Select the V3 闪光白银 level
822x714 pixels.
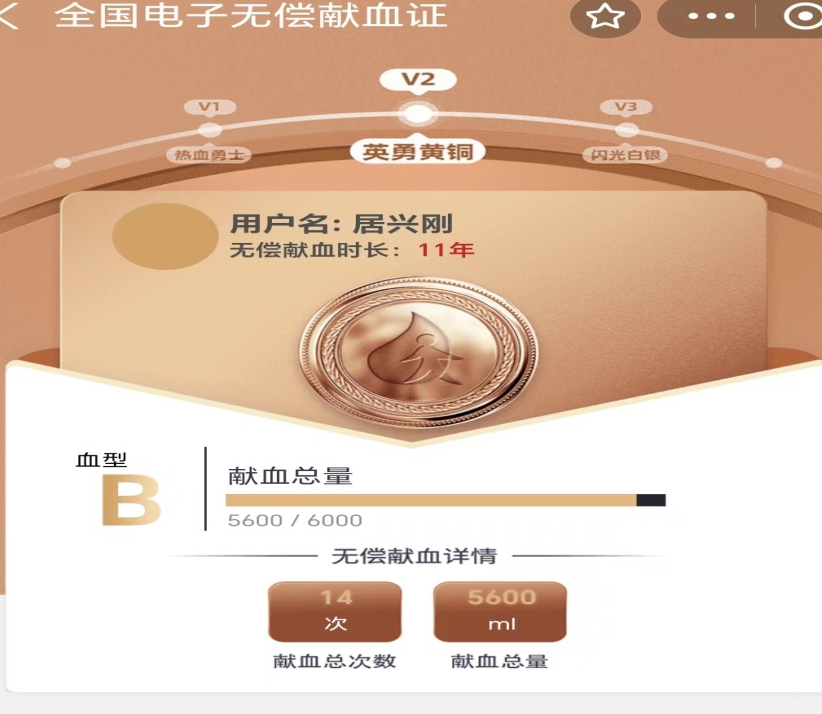(x=626, y=130)
